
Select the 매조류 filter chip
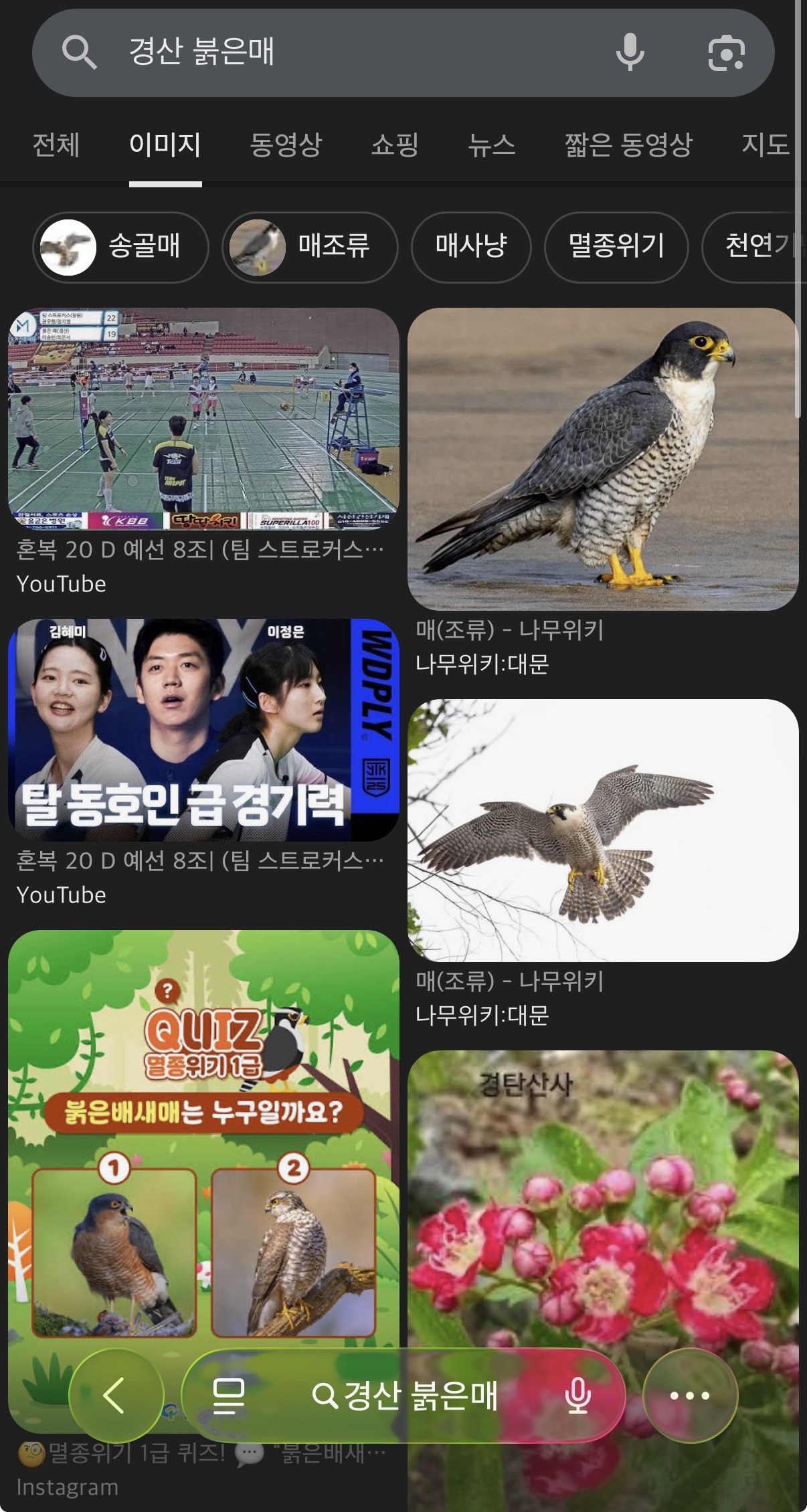[310, 247]
